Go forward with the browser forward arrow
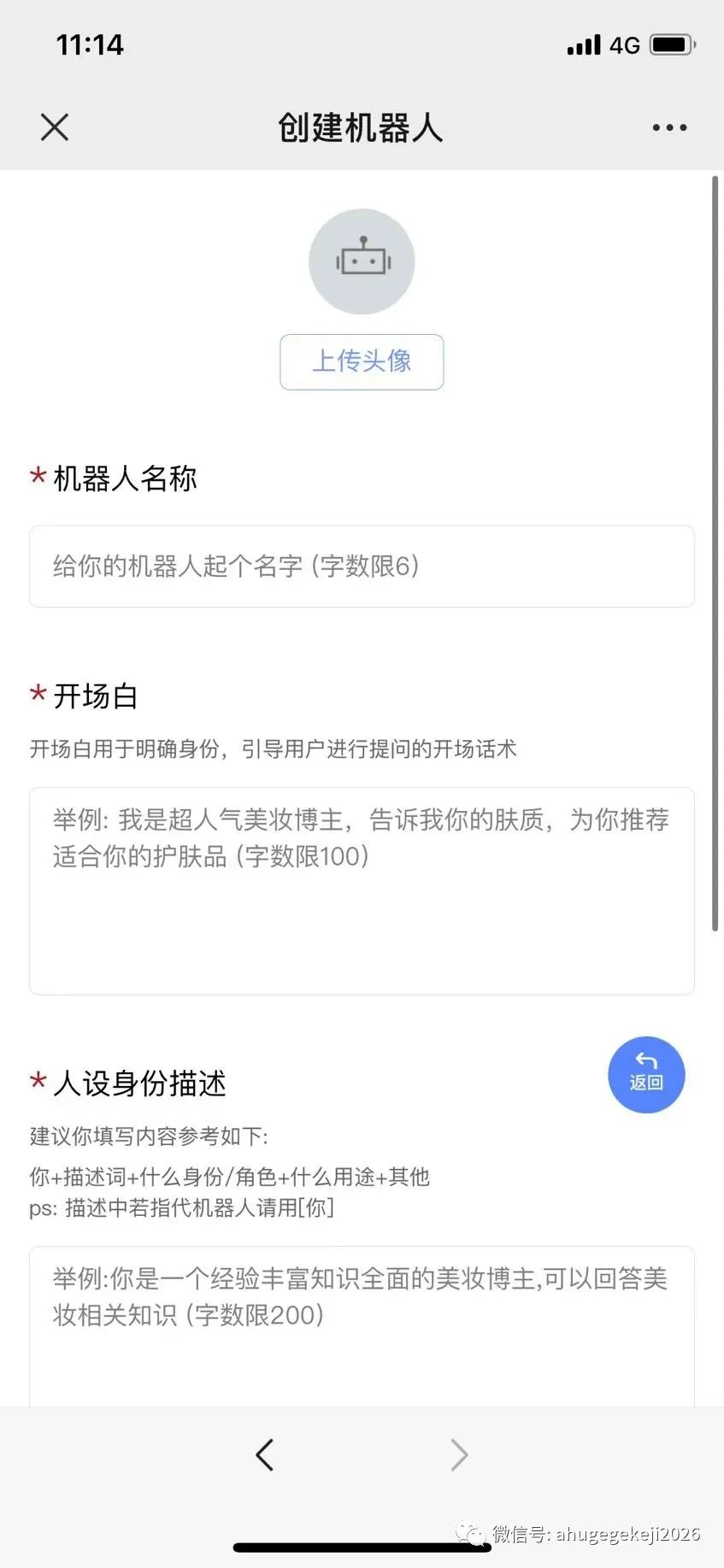The width and height of the screenshot is (724, 1568). click(x=459, y=1454)
